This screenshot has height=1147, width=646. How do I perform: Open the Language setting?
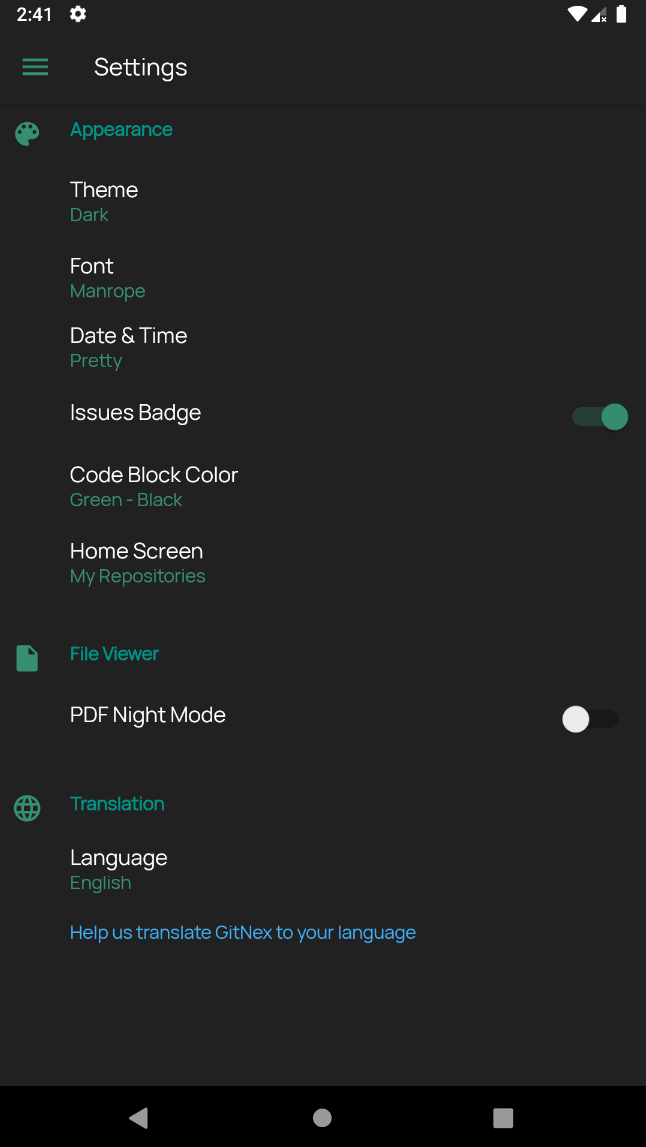point(118,868)
